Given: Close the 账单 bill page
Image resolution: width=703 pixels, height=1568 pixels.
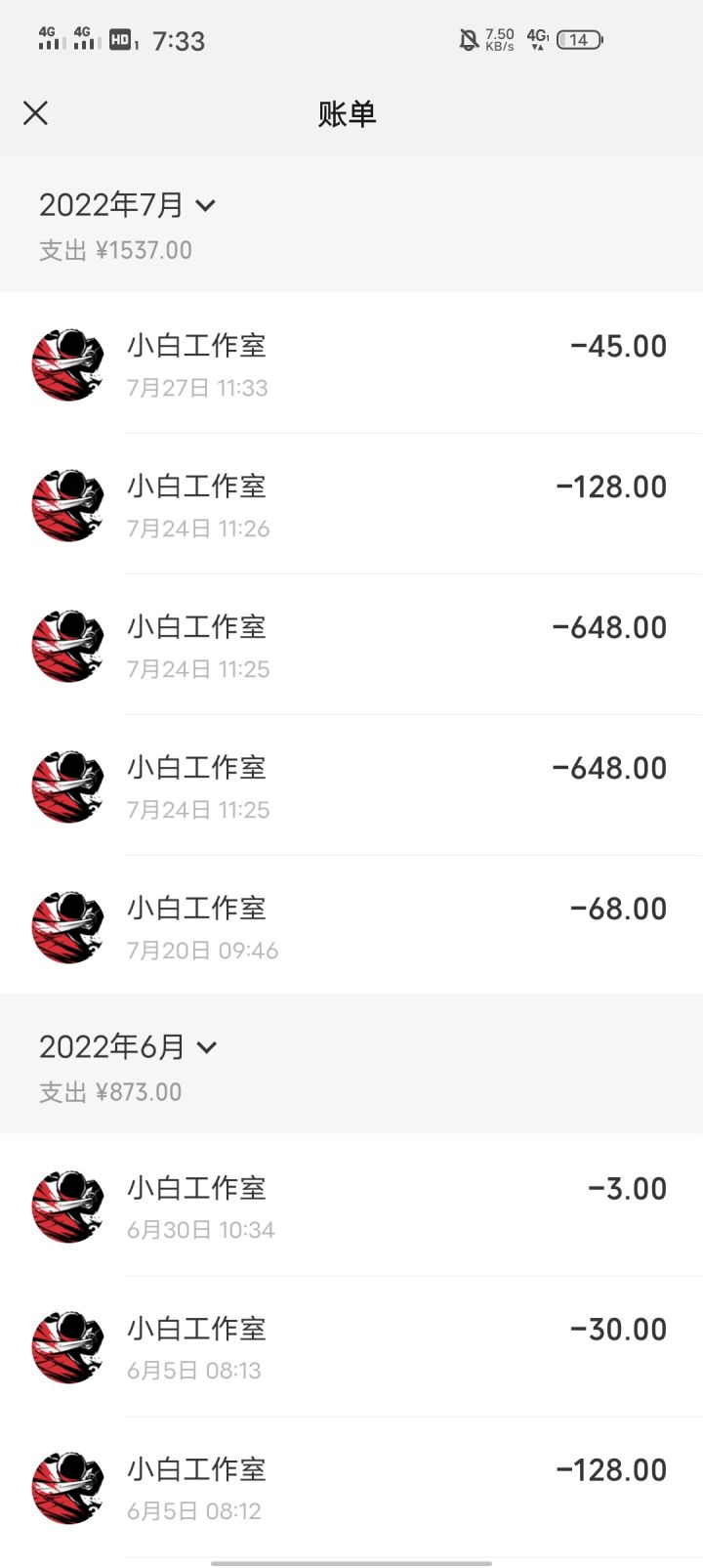Looking at the screenshot, I should pos(35,113).
